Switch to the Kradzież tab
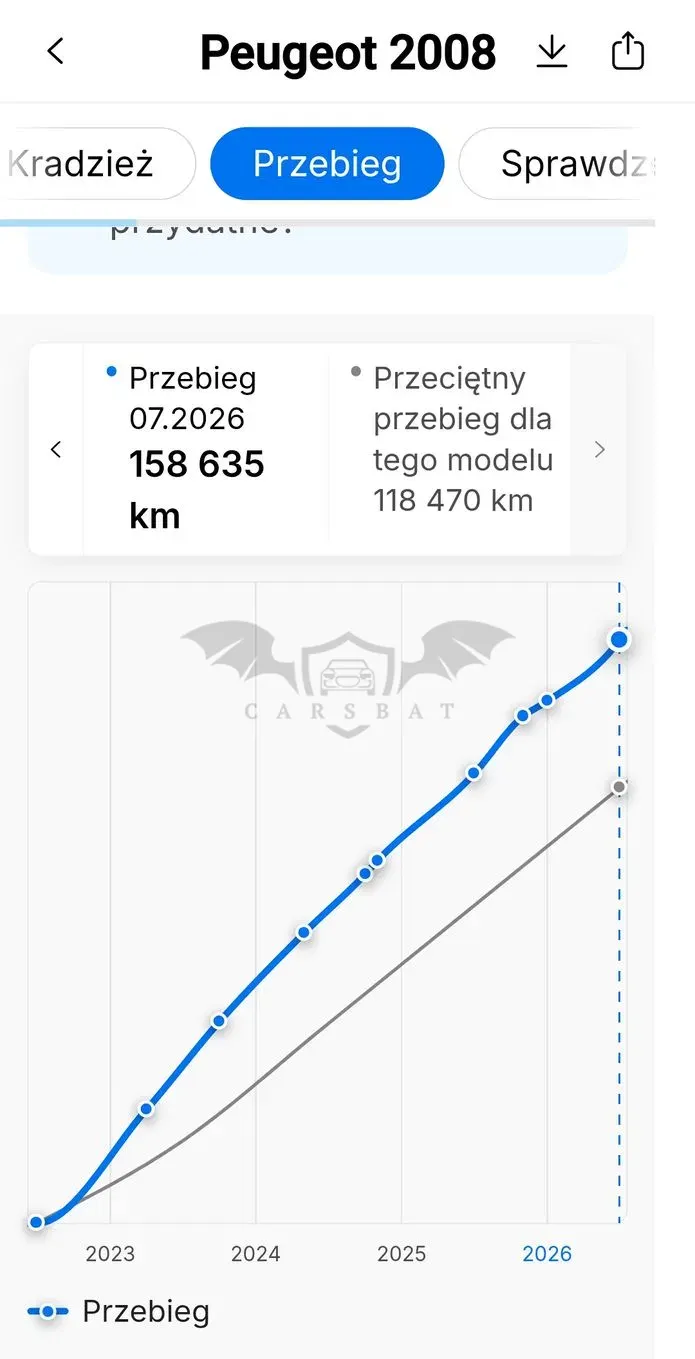Screen dimensions: 695x1359 click(x=97, y=164)
